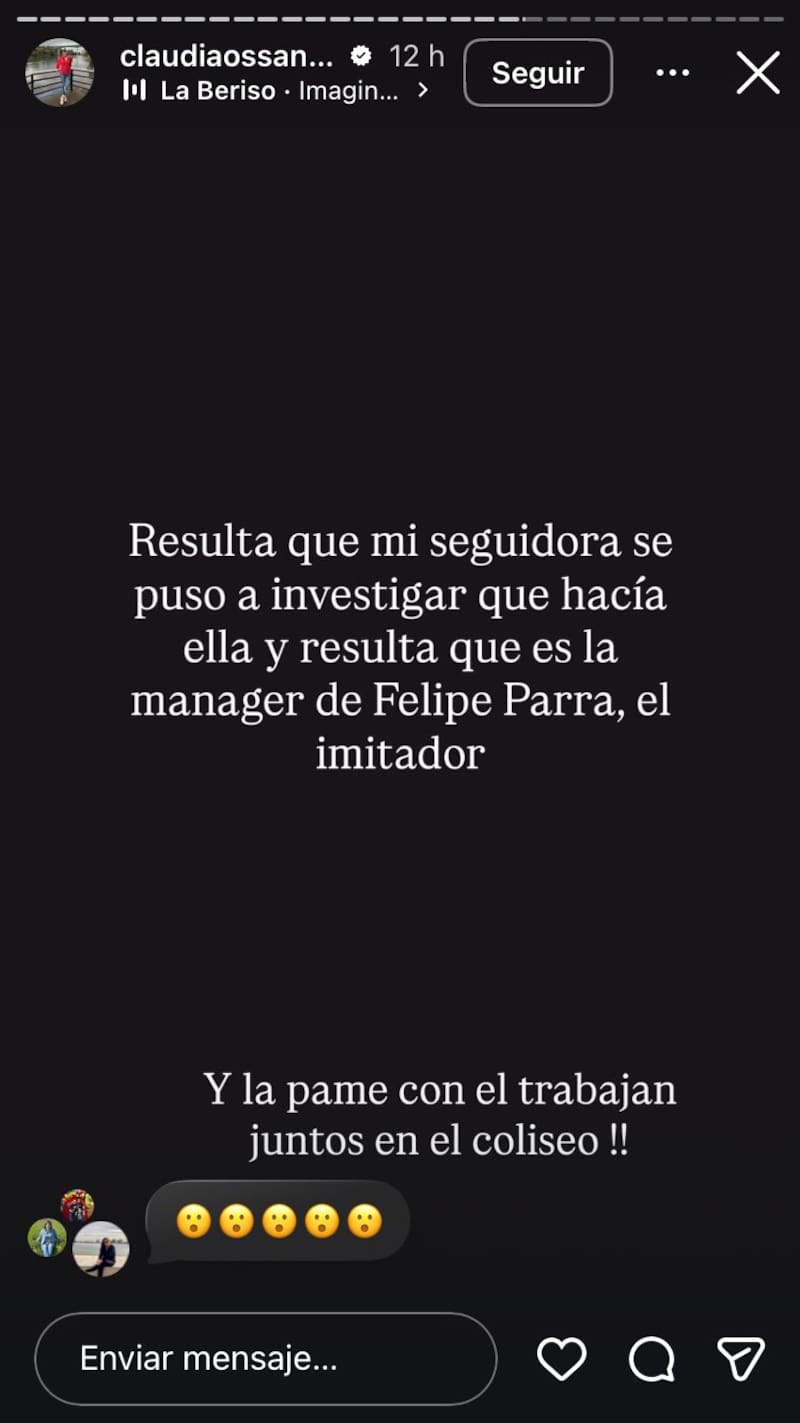800x1423 pixels.
Task: Close the story viewer
Action: (x=758, y=73)
